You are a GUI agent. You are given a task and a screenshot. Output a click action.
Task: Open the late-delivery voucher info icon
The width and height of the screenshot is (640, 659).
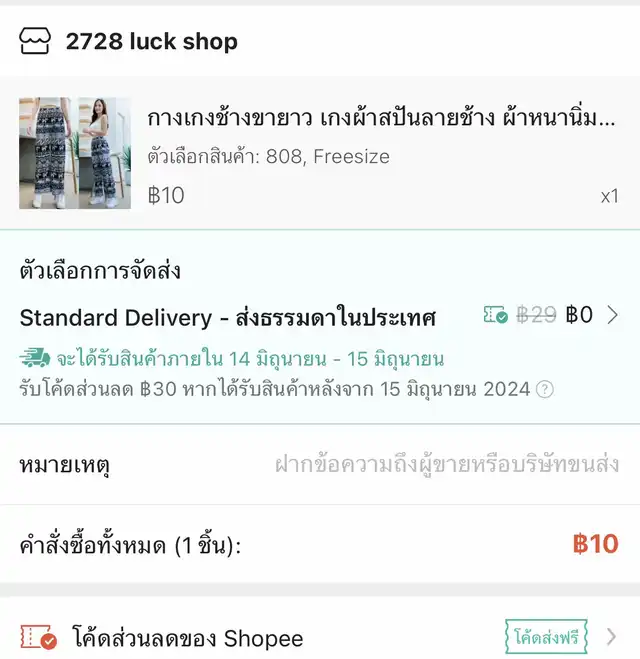click(544, 389)
